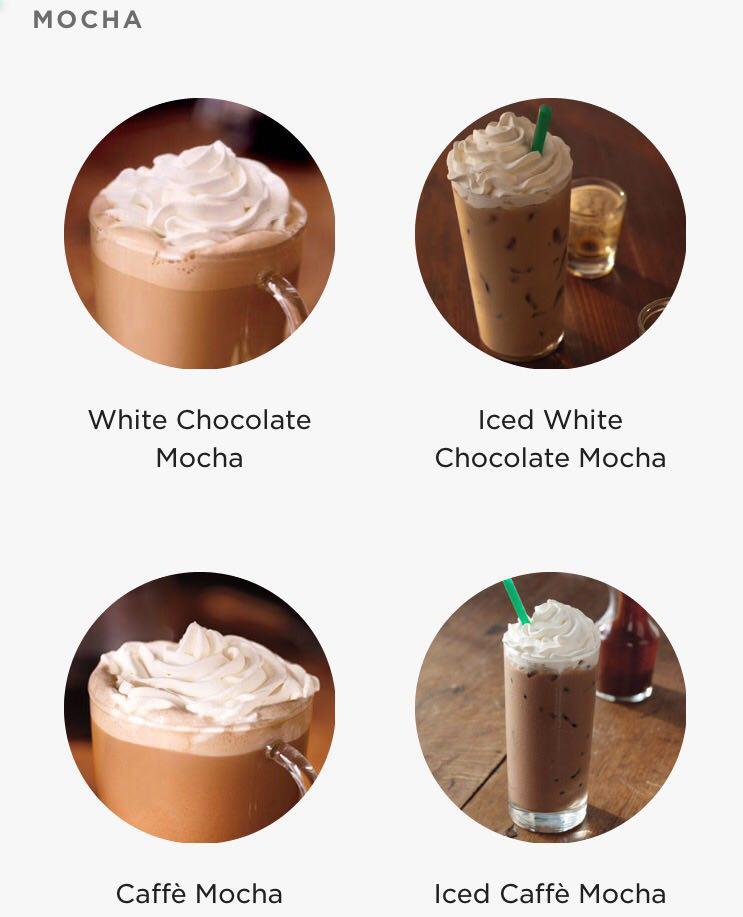Select the Iced White Chocolate Mocha item
The height and width of the screenshot is (917, 743).
coord(550,233)
